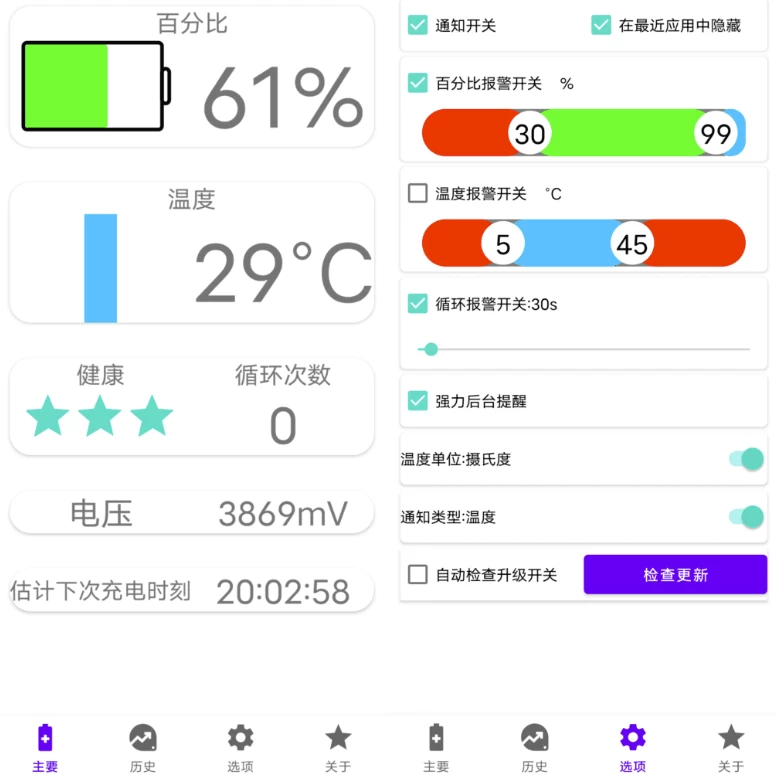775x775 pixels.
Task: Uncheck the 通知开关 checkbox
Action: [418, 25]
